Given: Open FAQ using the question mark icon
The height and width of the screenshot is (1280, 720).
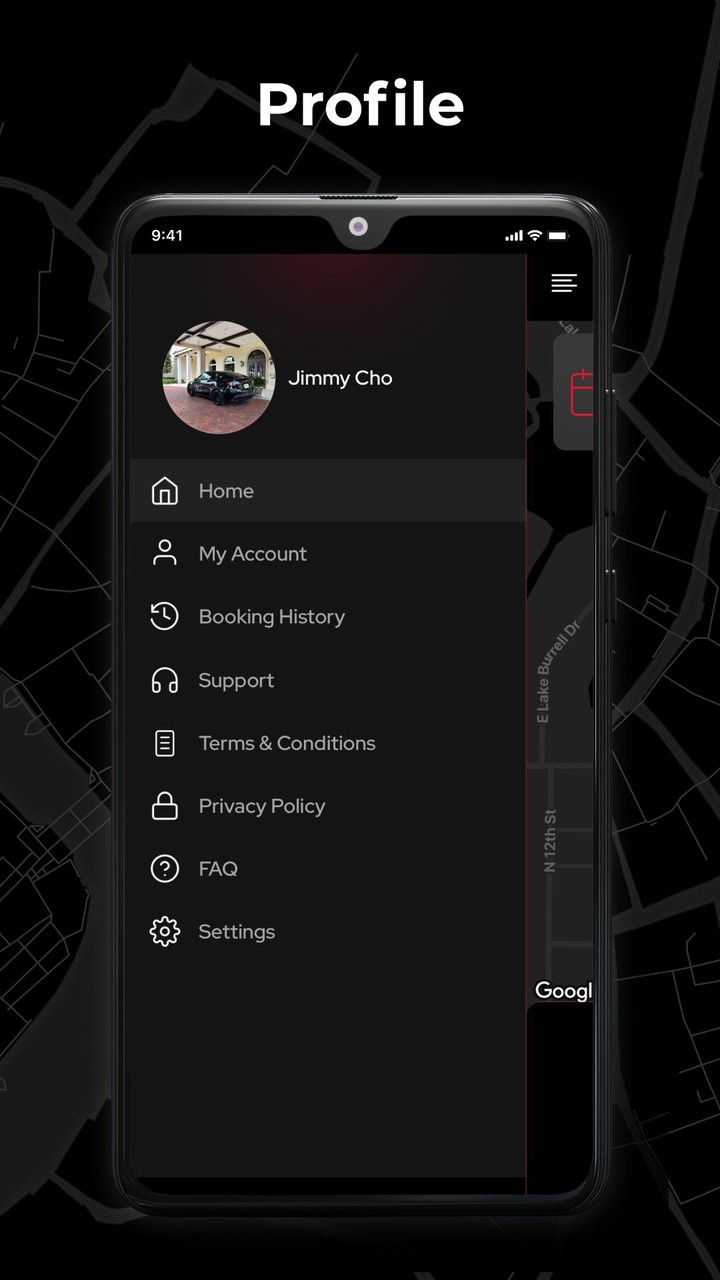Looking at the screenshot, I should (x=164, y=868).
